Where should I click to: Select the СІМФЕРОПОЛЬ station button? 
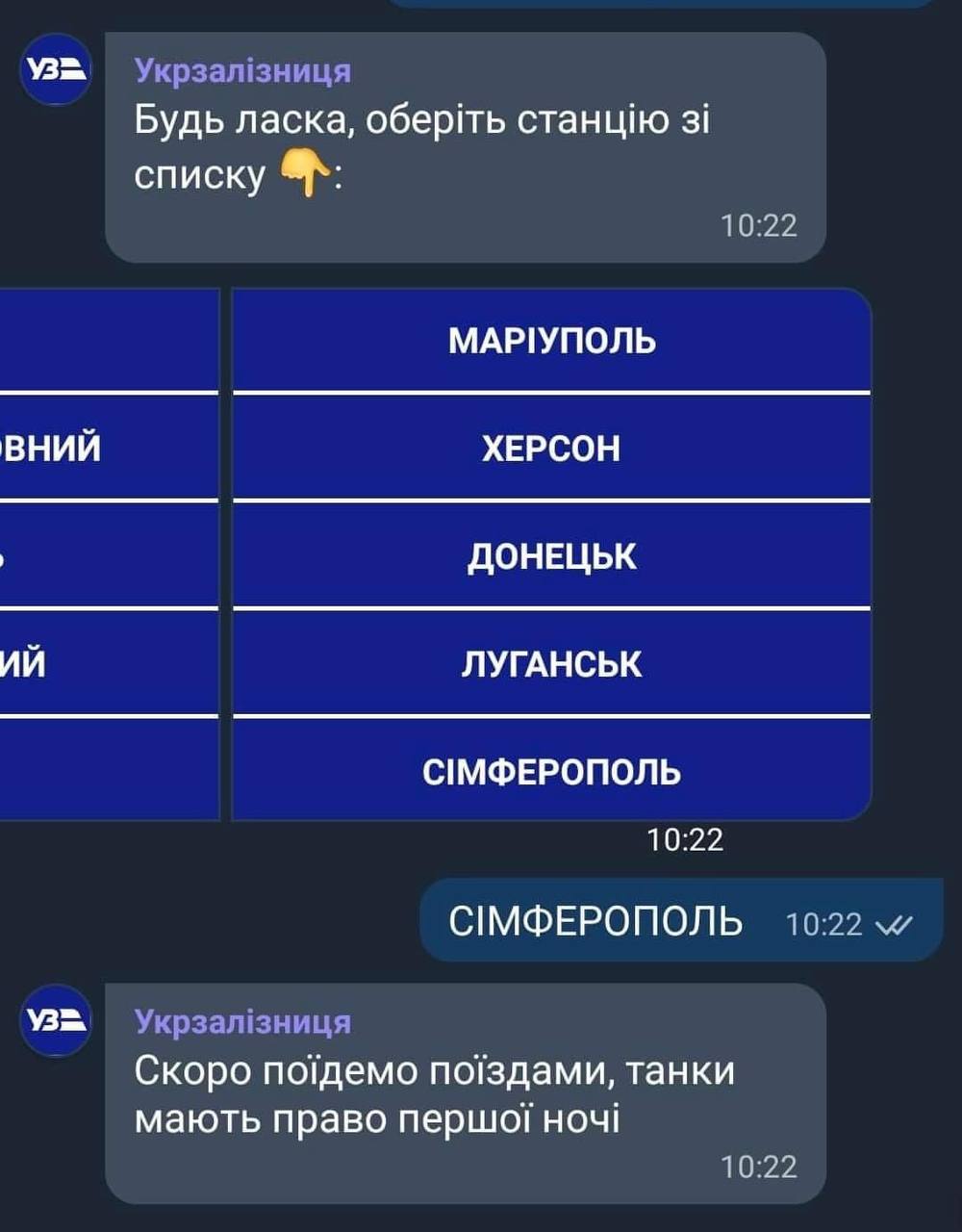tap(551, 771)
